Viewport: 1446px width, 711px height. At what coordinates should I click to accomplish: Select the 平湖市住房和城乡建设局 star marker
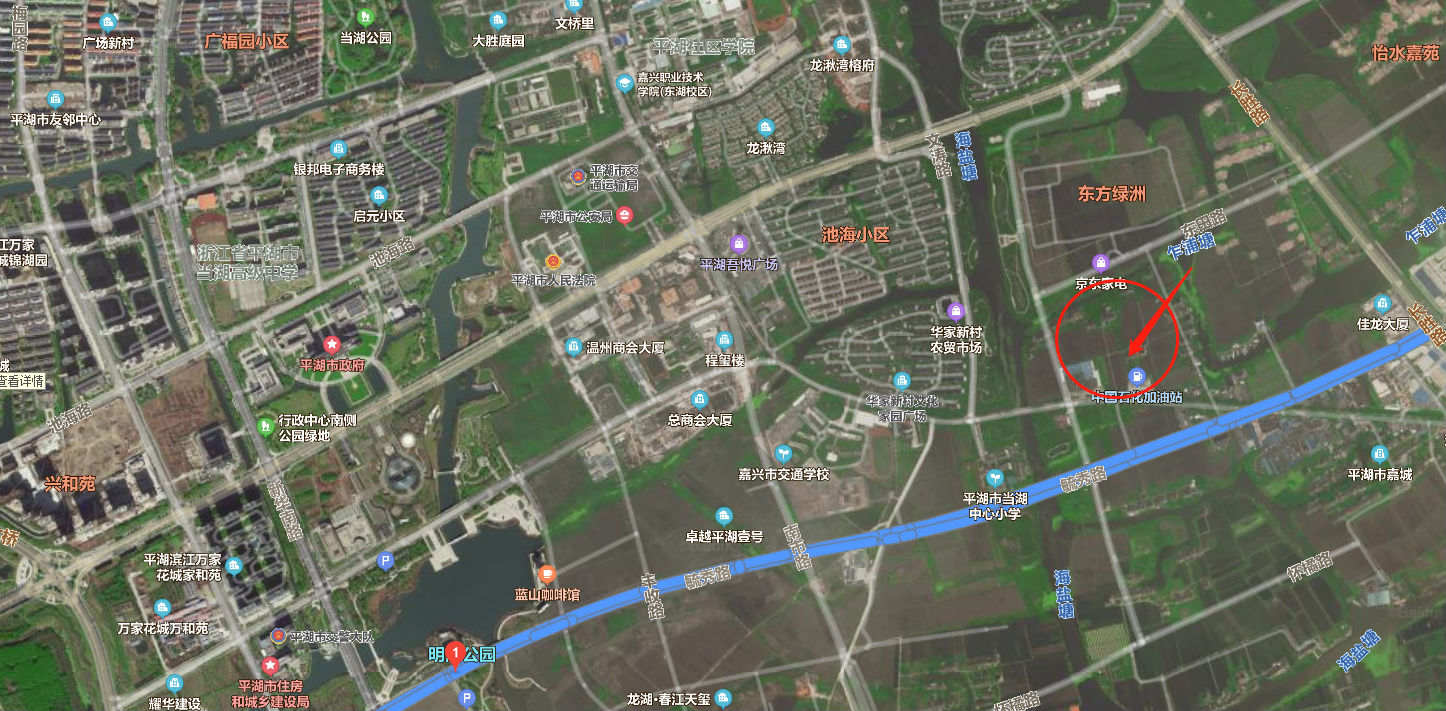coord(269,665)
